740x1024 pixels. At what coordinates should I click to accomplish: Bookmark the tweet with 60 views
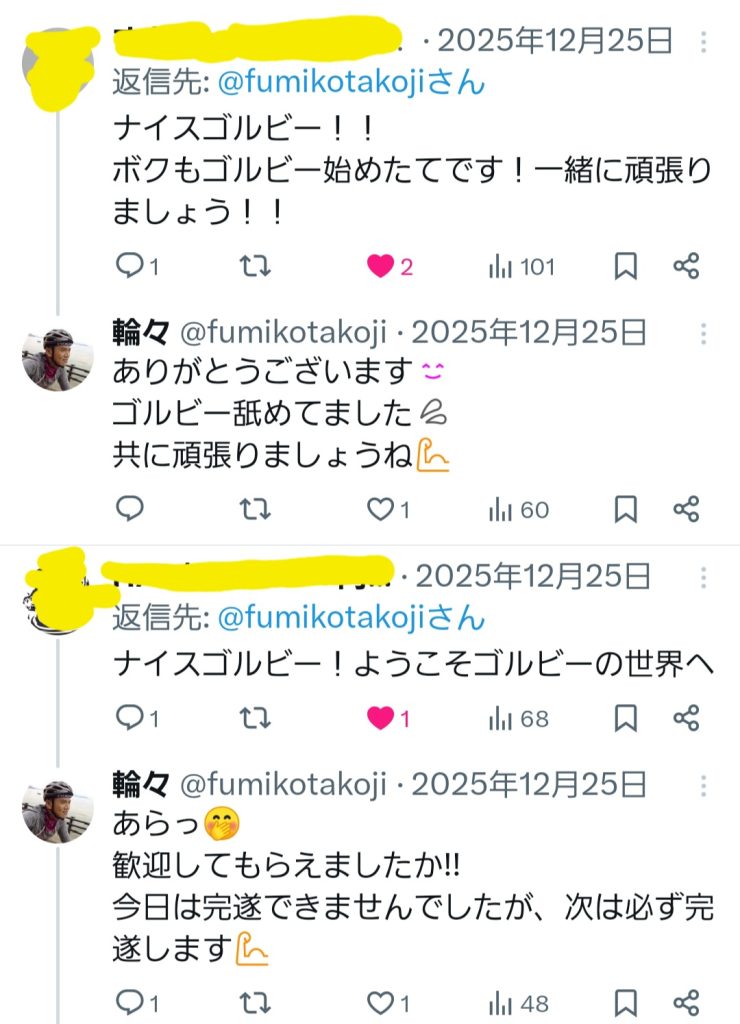pos(625,510)
